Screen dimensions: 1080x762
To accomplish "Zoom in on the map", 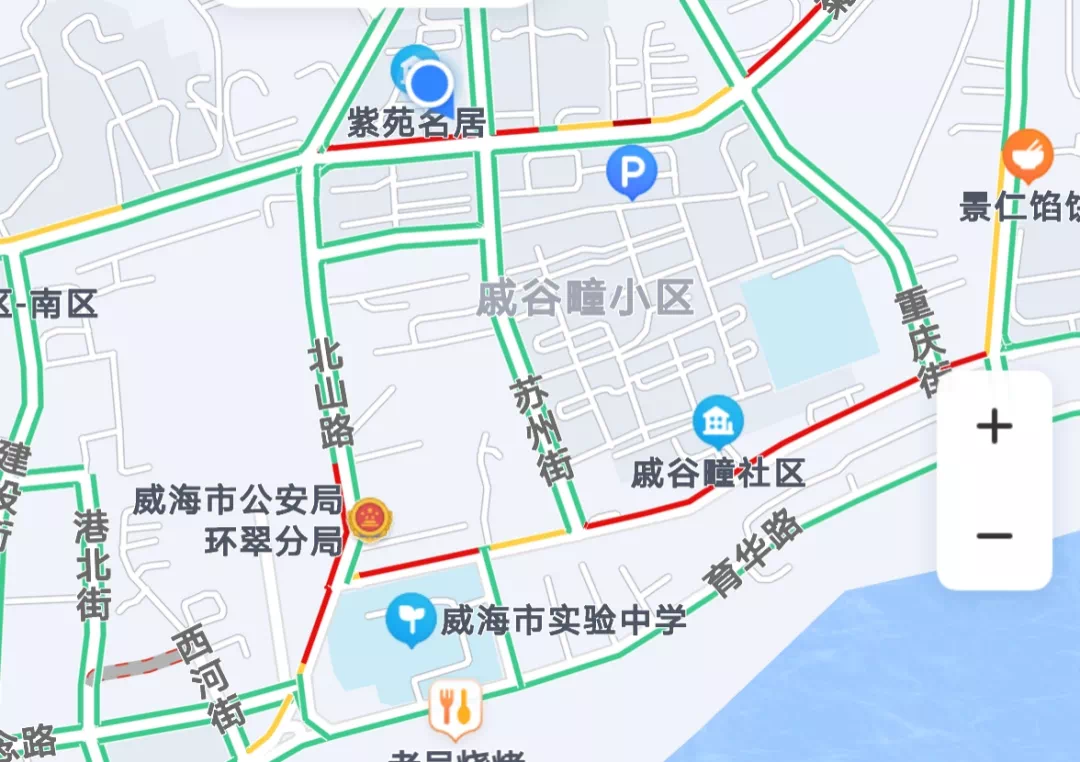I will (x=994, y=427).
